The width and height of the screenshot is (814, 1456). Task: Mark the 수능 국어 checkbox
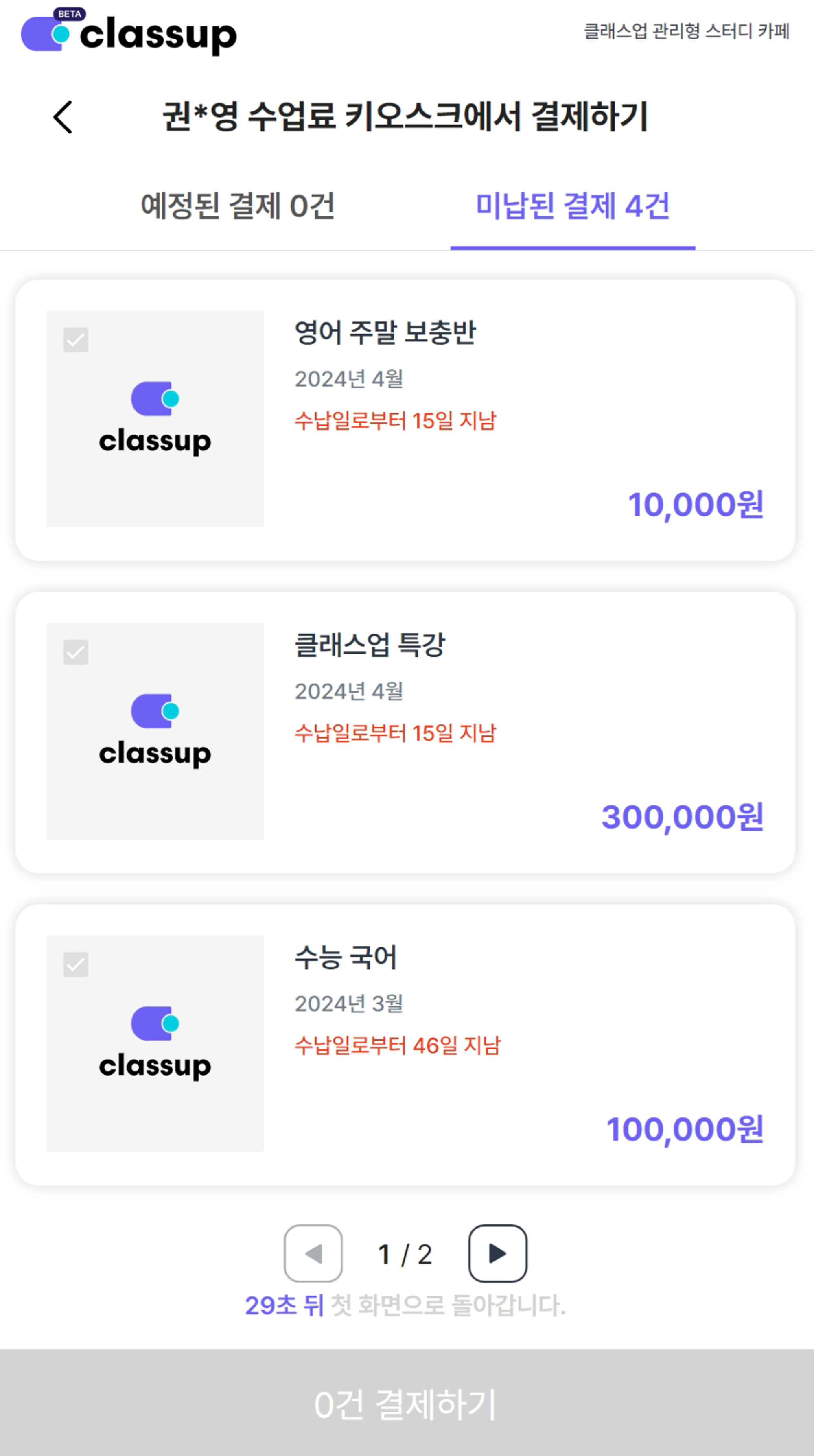[x=76, y=965]
